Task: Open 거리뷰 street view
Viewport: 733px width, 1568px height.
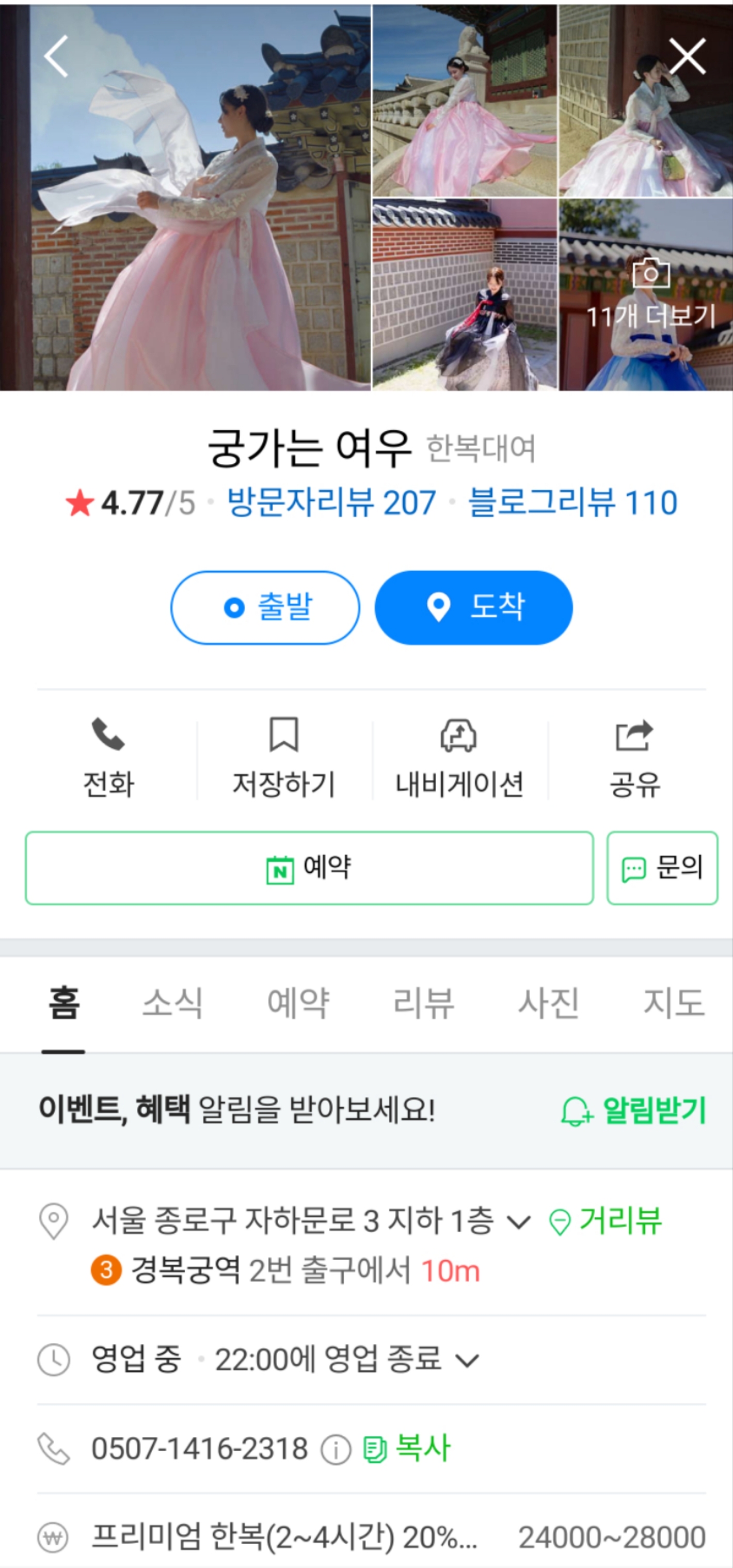Action: (x=606, y=1220)
